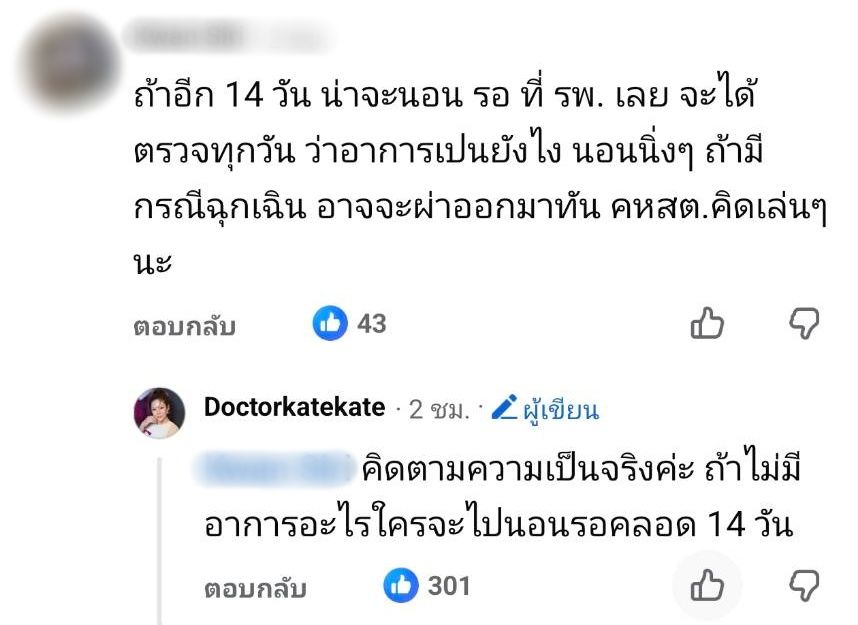The width and height of the screenshot is (858, 625).
Task: Reply to the top comment about 14 วัน
Action: point(184,326)
